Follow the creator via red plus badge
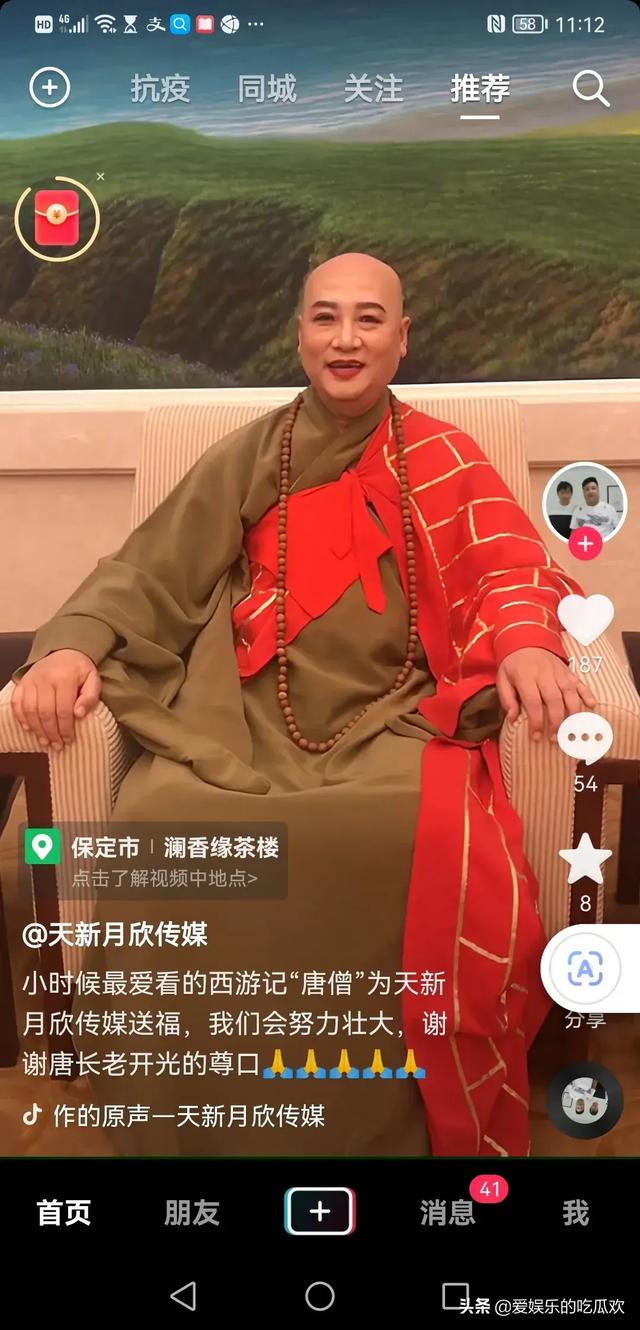The height and width of the screenshot is (1330, 640). pos(585,545)
